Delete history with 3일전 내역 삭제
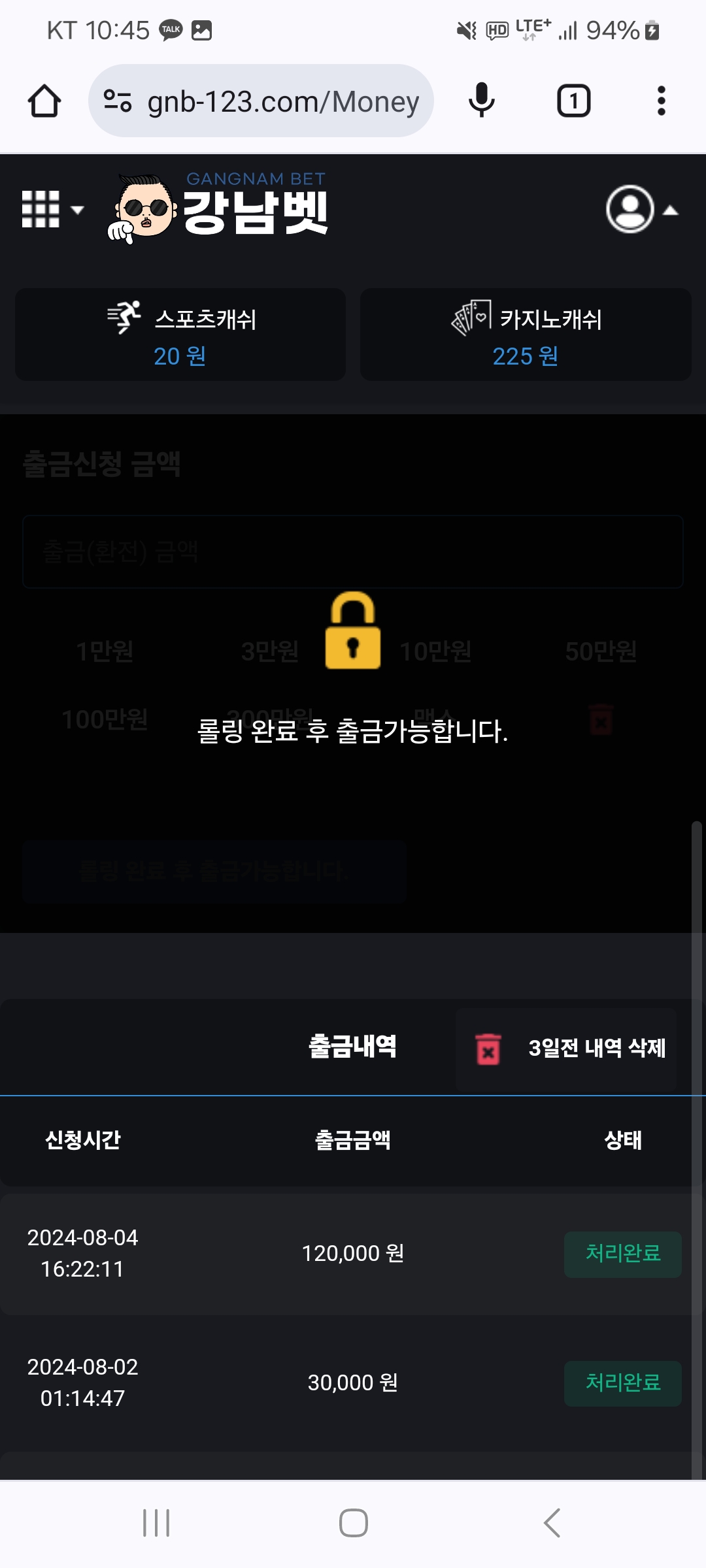This screenshot has width=706, height=1568. [566, 1048]
